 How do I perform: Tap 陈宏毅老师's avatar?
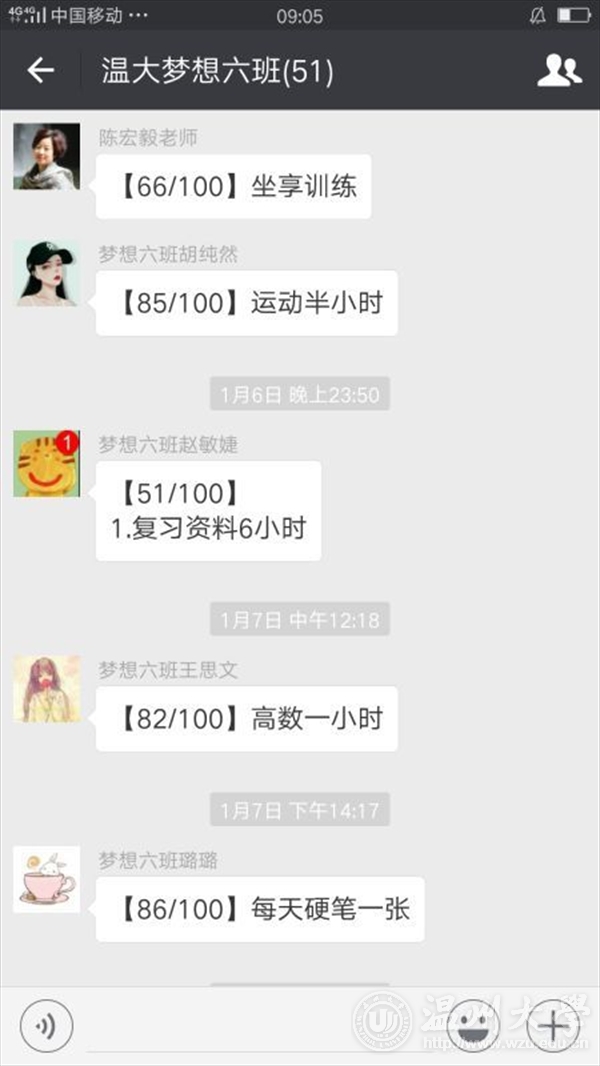[46, 157]
